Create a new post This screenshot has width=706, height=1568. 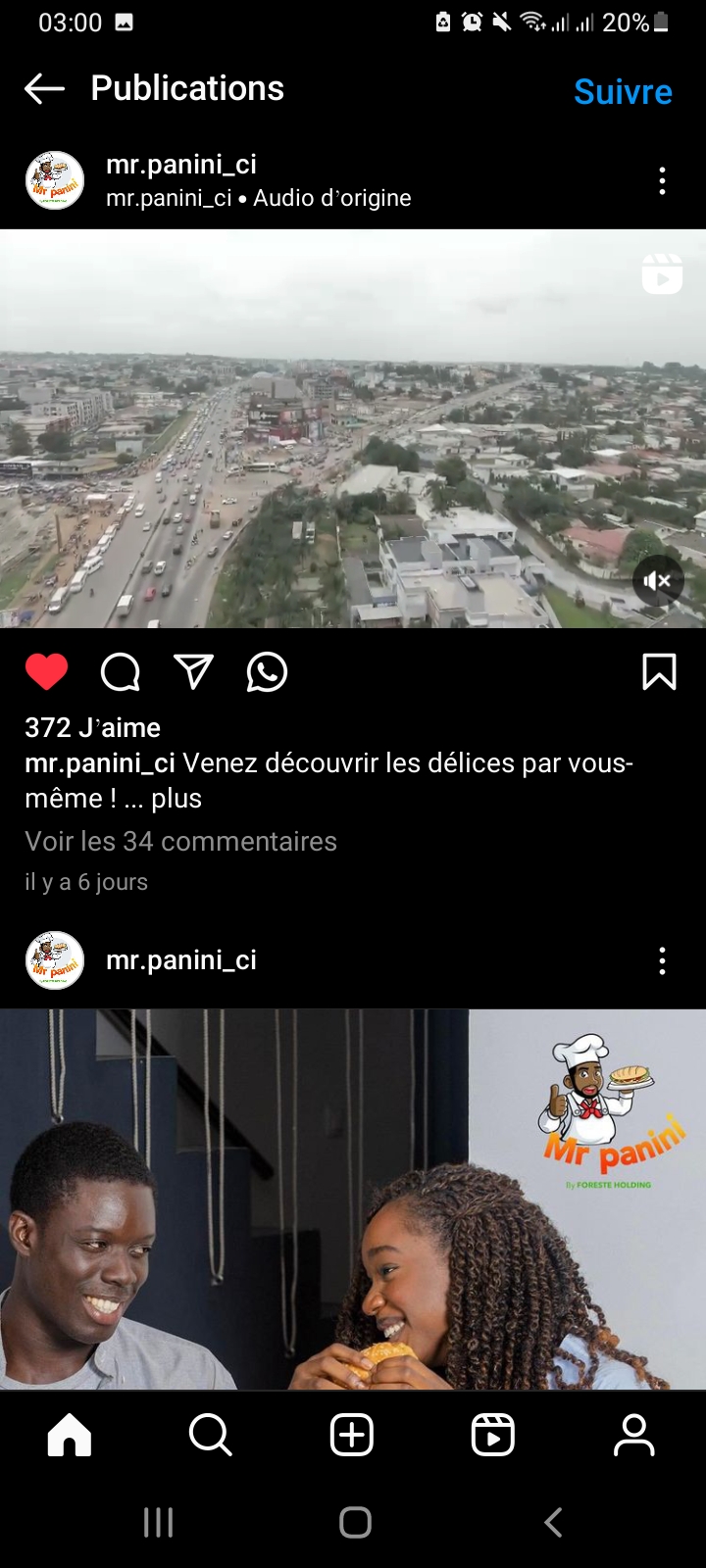click(x=352, y=1436)
